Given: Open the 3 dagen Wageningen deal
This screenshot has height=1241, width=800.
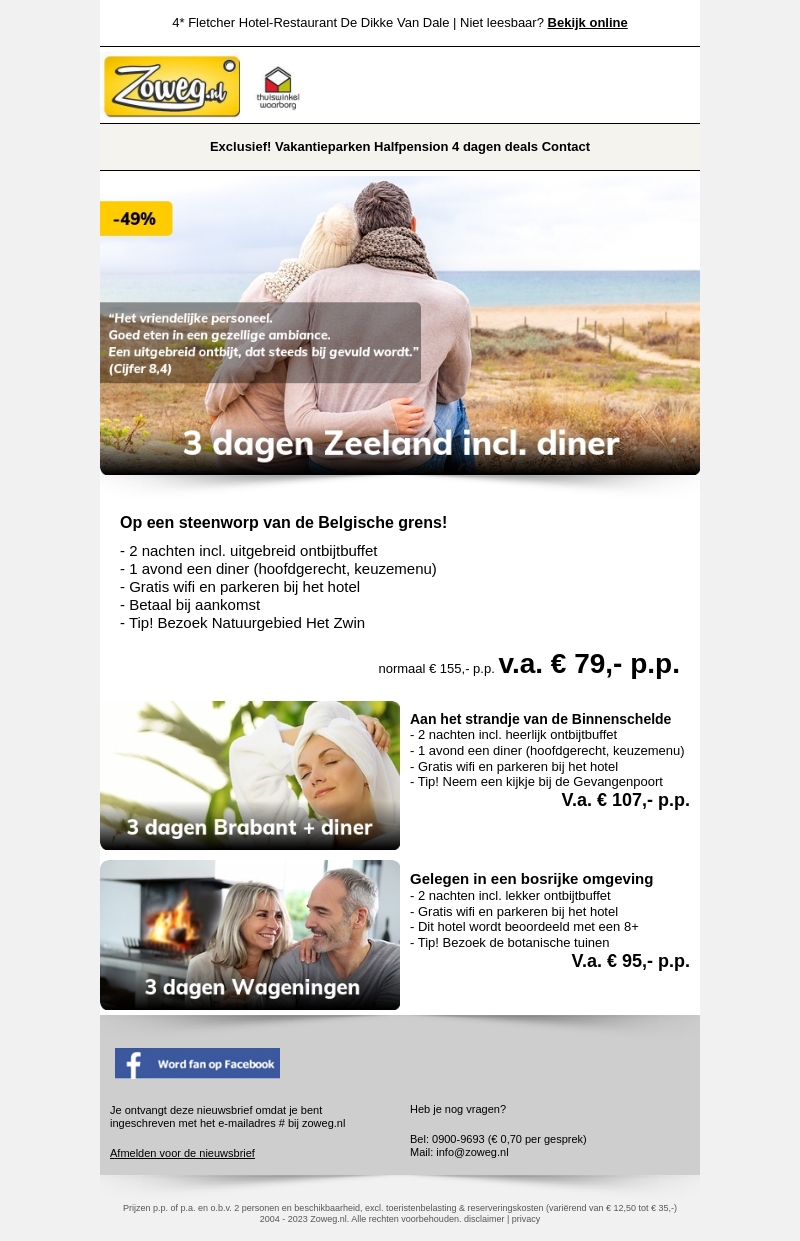Looking at the screenshot, I should tap(250, 934).
